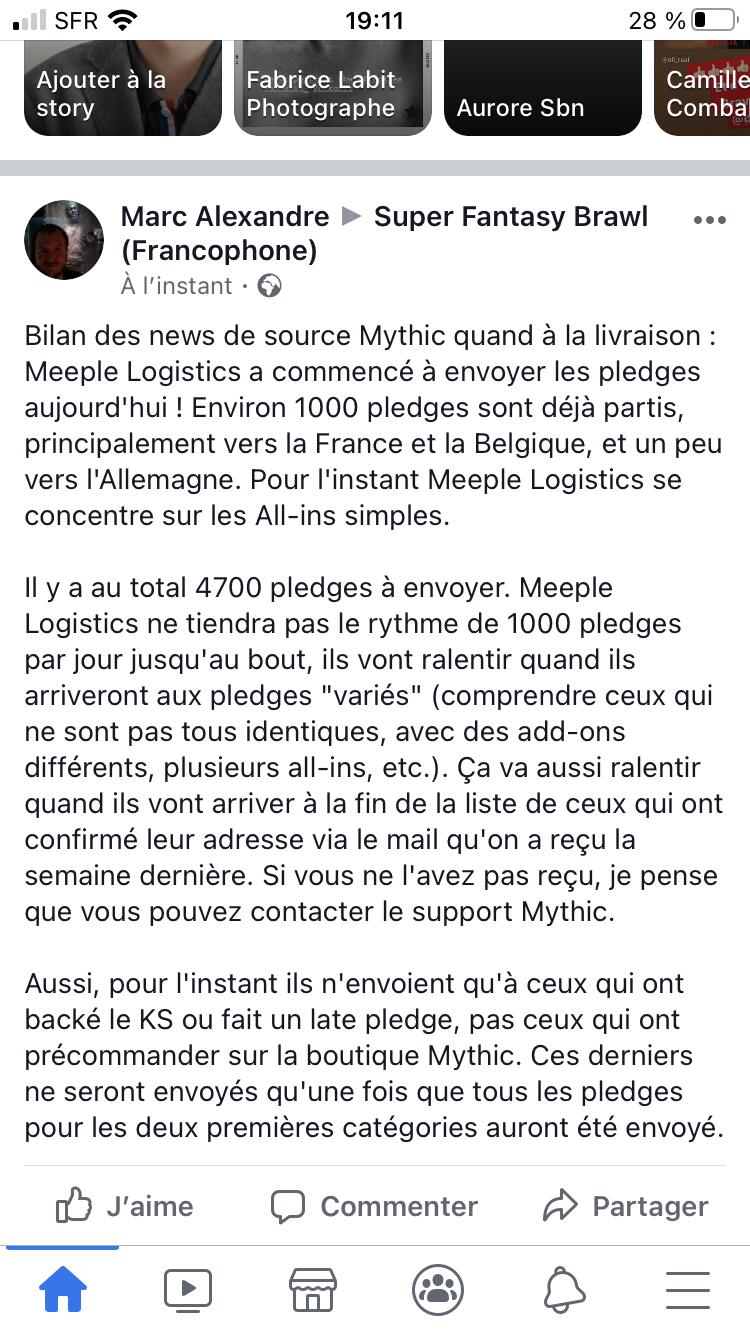750x1334 pixels.
Task: Open the post's three-dot options menu
Action: [709, 221]
